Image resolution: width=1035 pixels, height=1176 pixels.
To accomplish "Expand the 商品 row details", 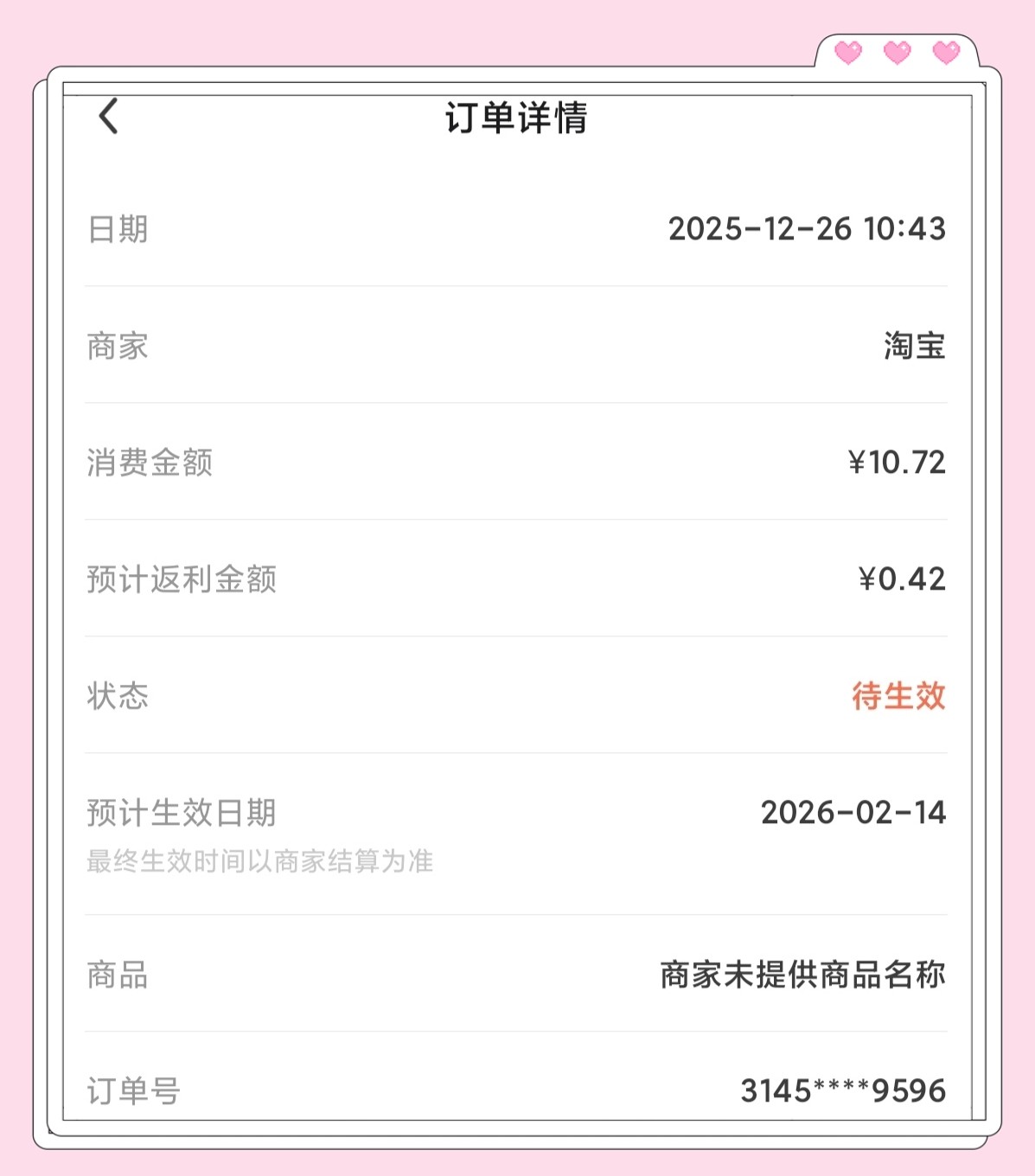I will tap(121, 975).
